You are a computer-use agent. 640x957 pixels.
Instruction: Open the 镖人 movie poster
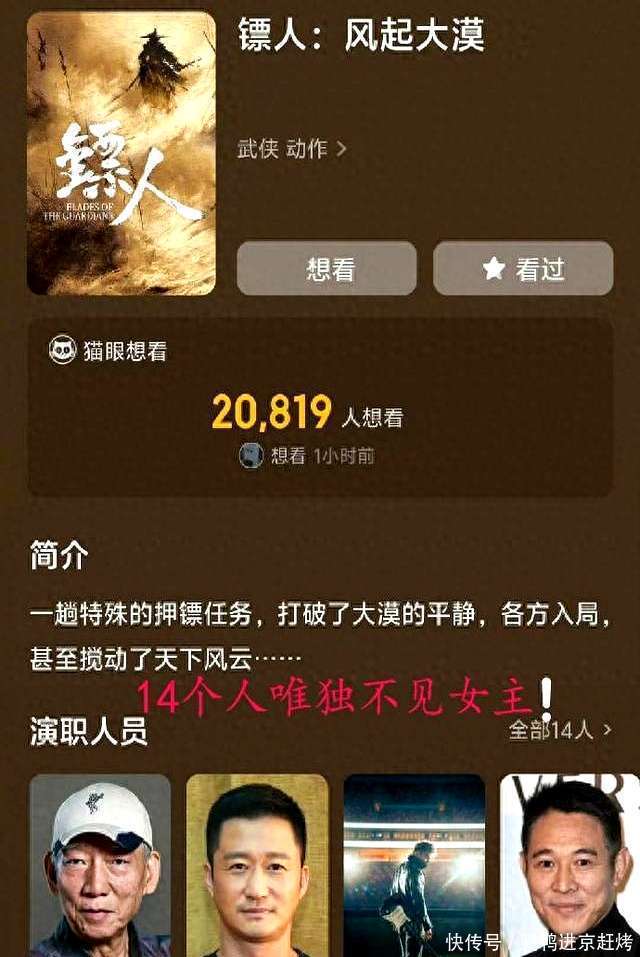[x=121, y=153]
